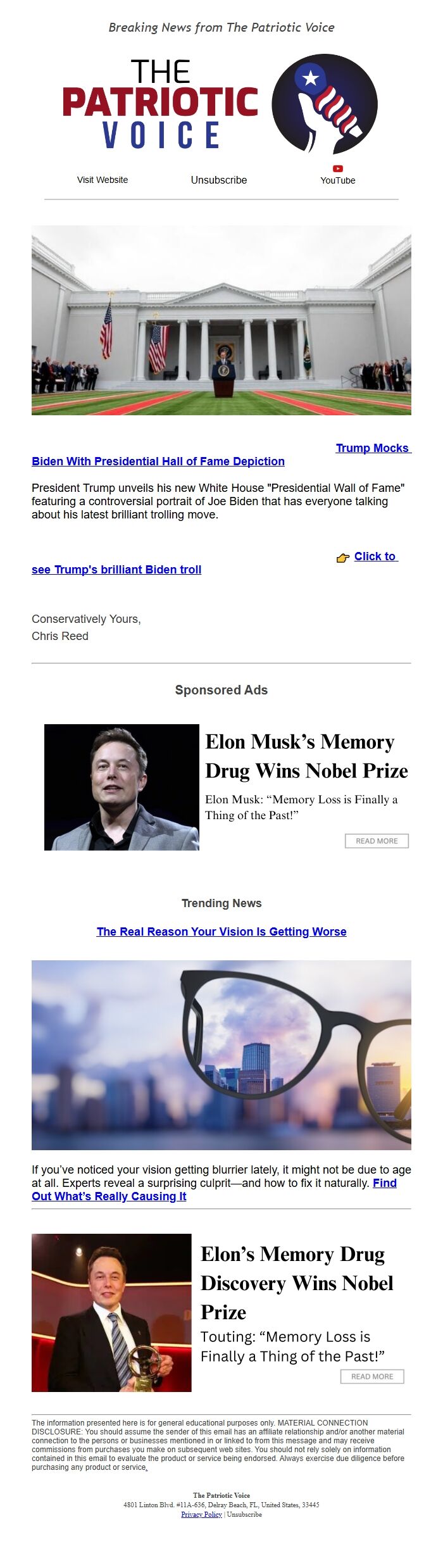Tap Read More on Elon Musk's Memory Drug ad
The height and width of the screenshot is (1568, 443).
(x=377, y=841)
